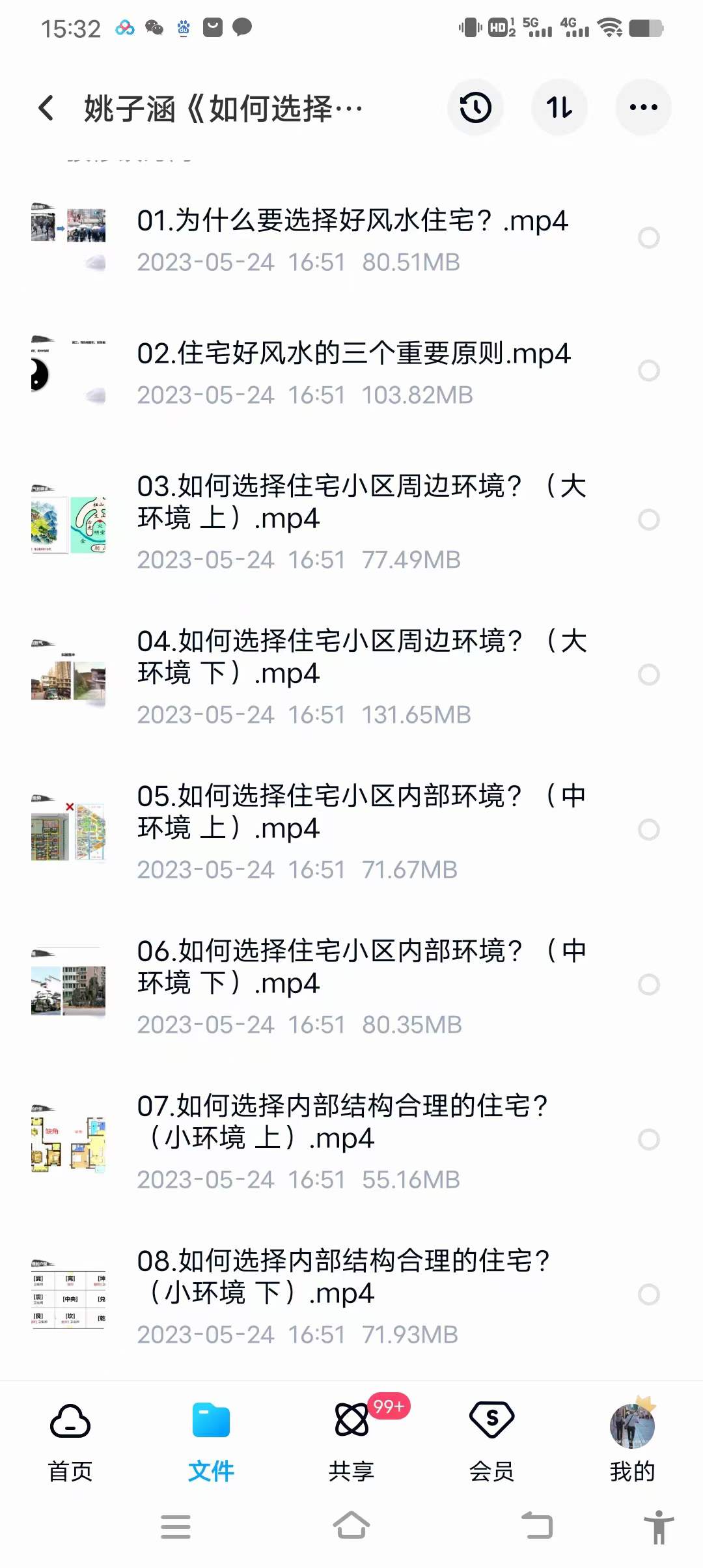The width and height of the screenshot is (703, 1568).
Task: Open the transfer history via clock icon
Action: coord(475,107)
